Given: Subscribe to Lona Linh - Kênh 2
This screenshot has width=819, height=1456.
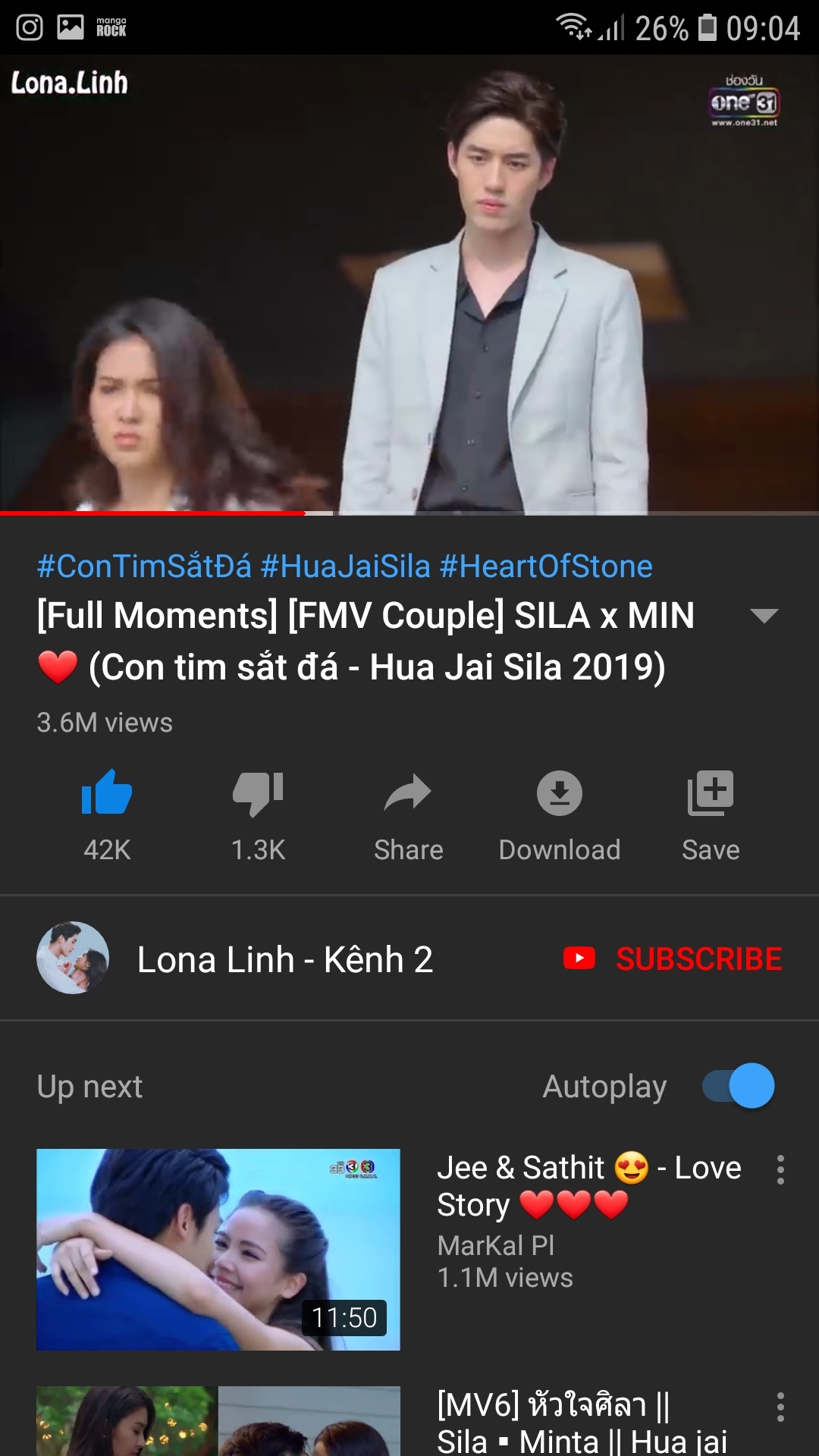Looking at the screenshot, I should tap(673, 959).
